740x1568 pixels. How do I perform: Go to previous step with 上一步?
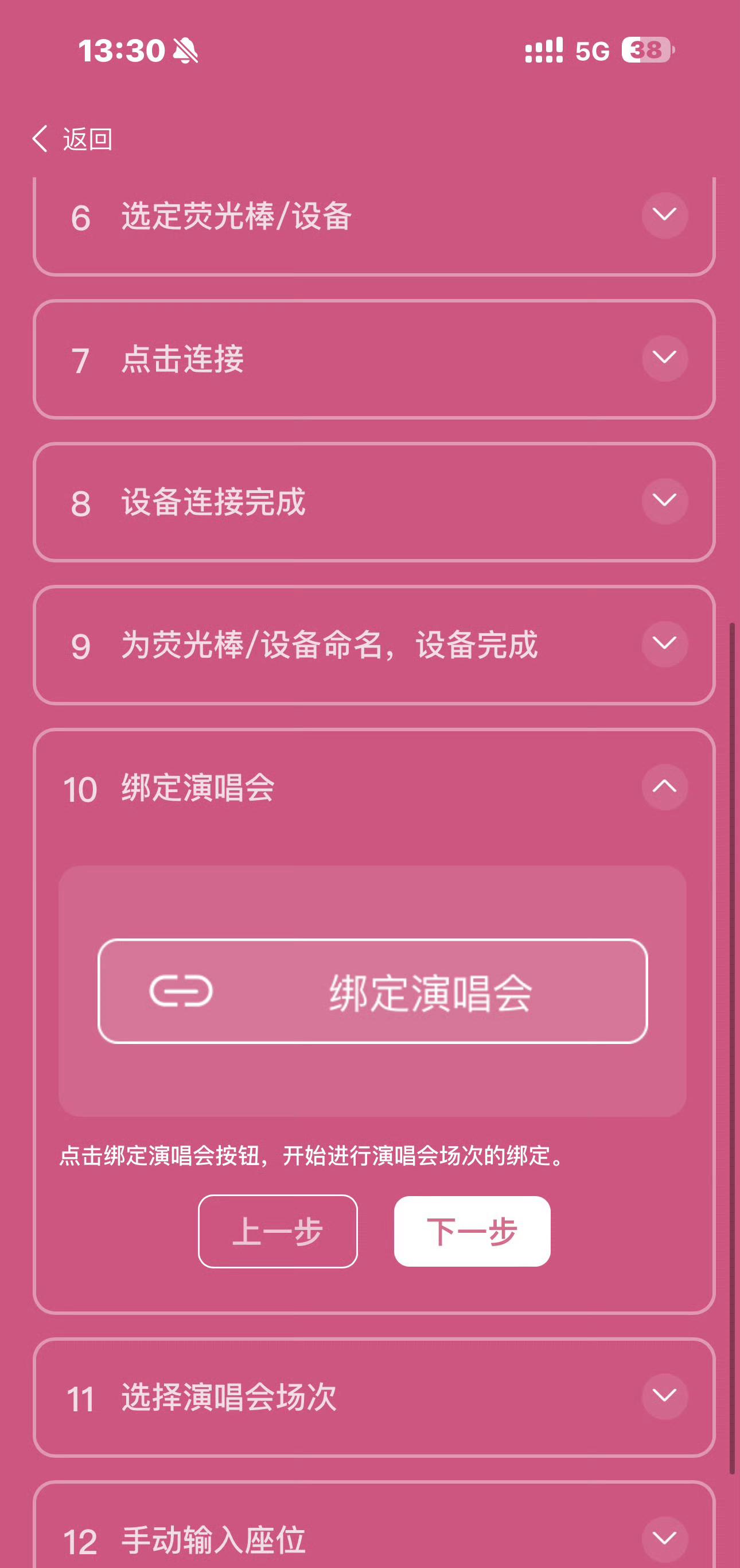pos(278,1232)
